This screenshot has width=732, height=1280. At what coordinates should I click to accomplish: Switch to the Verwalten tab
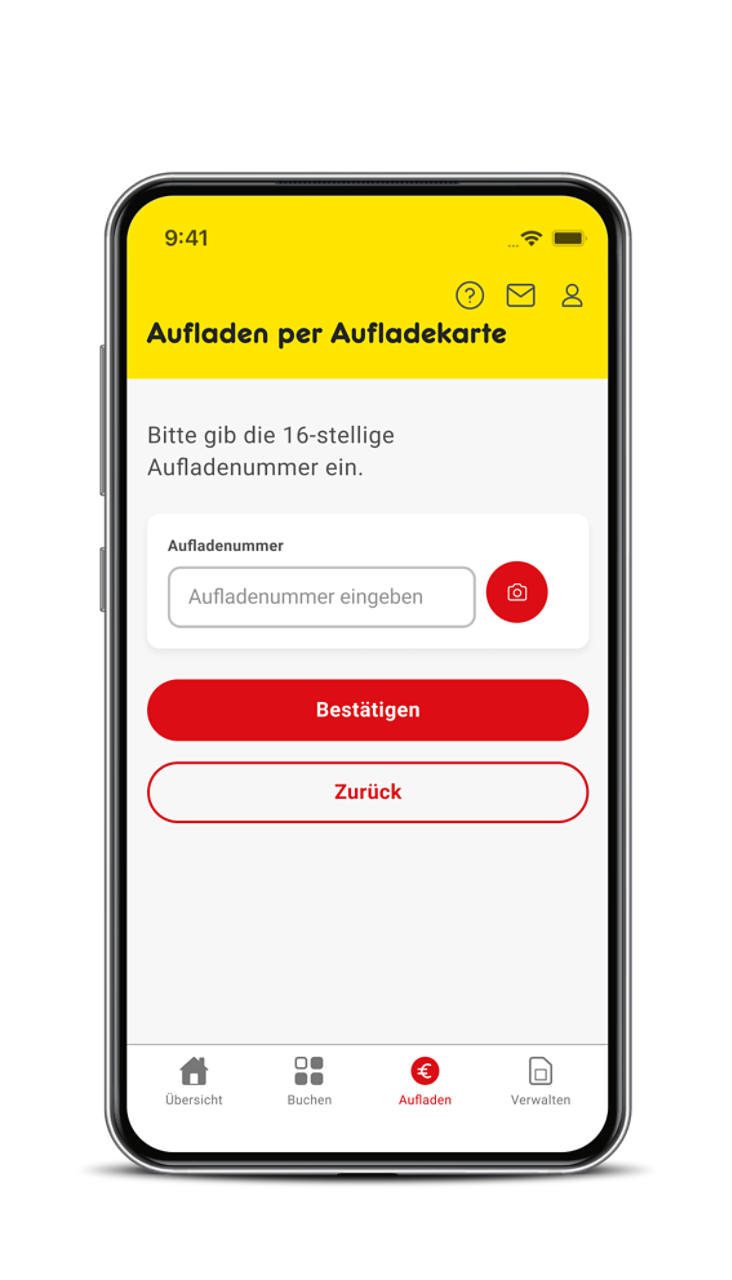[540, 1081]
